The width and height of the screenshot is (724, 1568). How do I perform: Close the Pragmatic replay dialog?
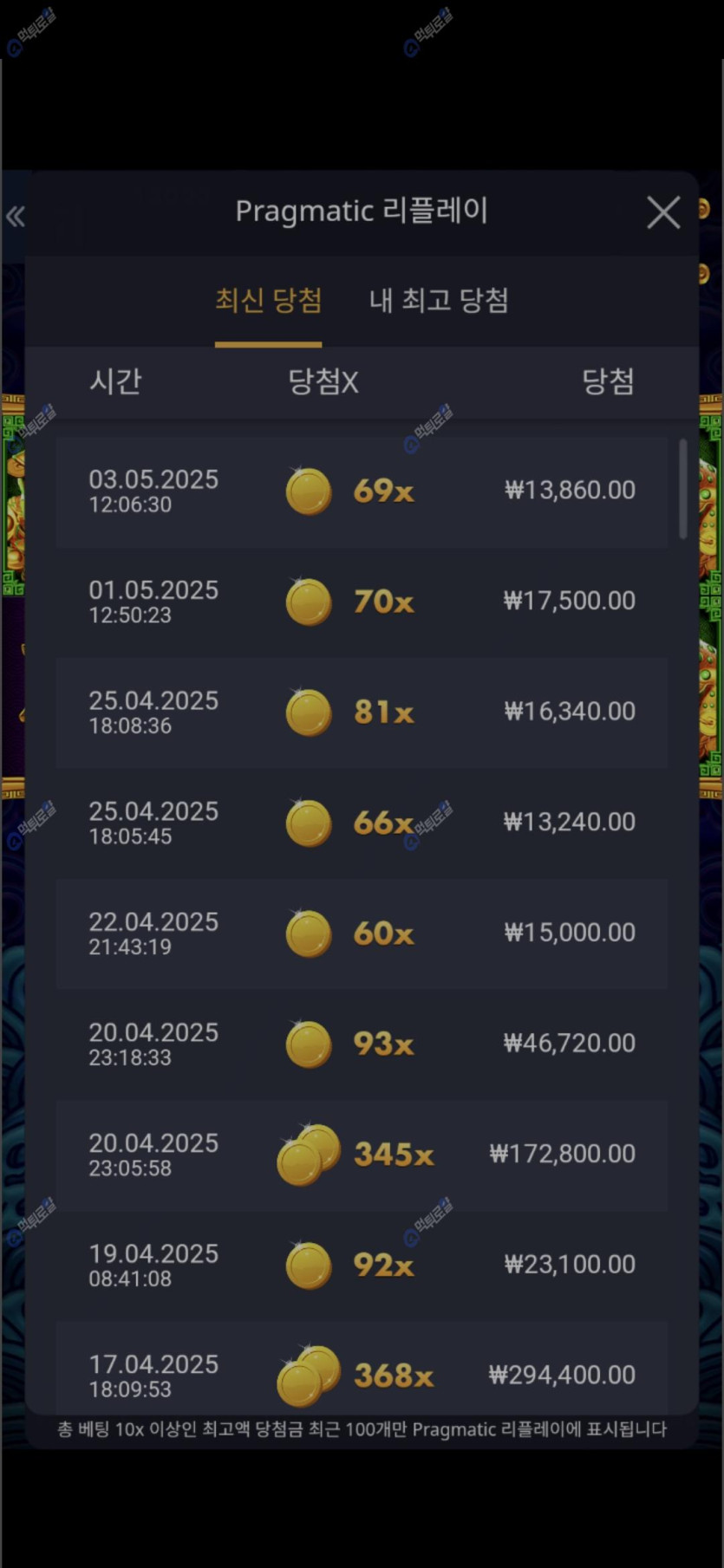click(x=663, y=212)
